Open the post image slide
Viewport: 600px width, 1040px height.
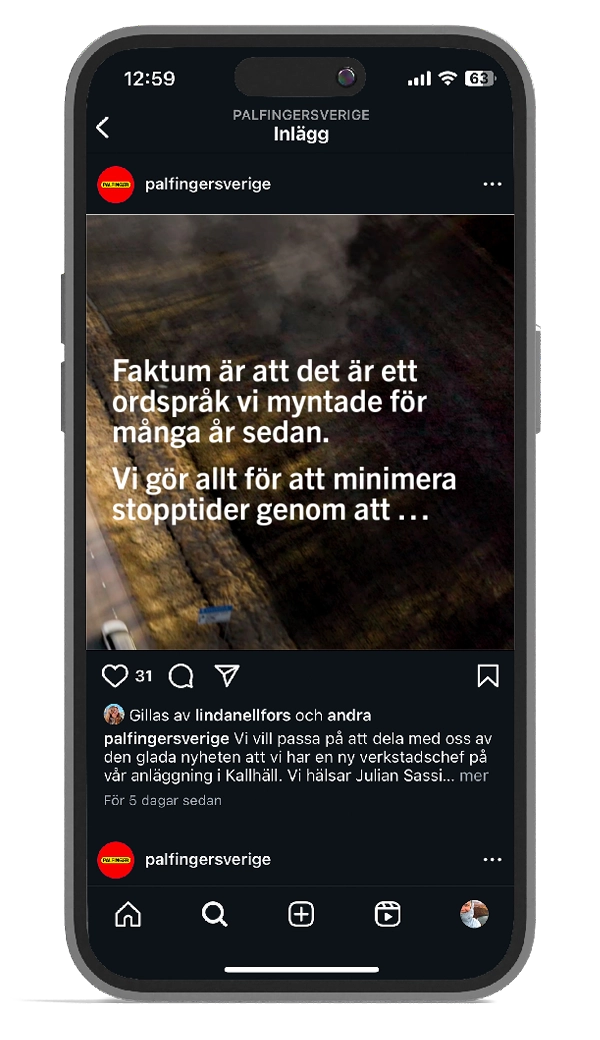[x=300, y=432]
